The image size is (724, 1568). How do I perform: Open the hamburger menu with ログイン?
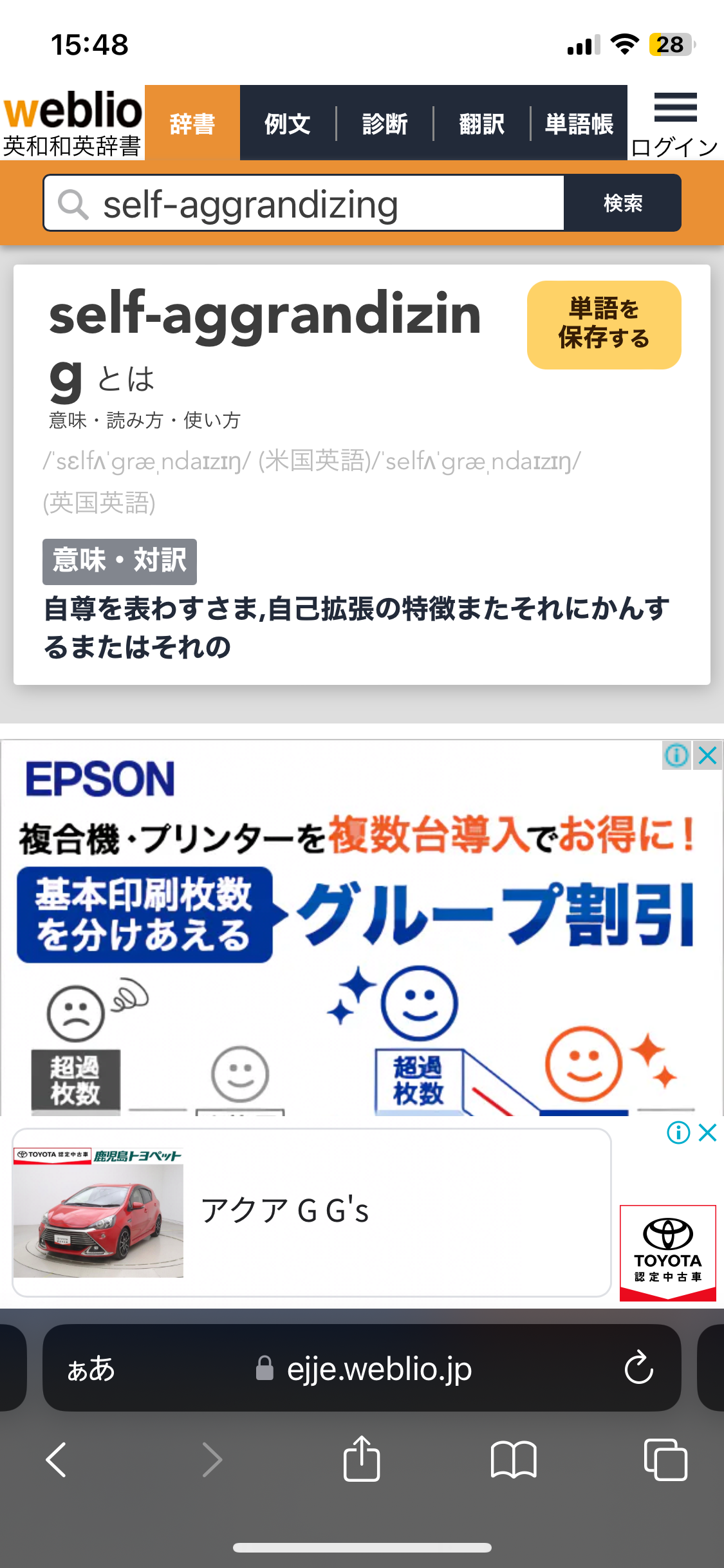674,124
